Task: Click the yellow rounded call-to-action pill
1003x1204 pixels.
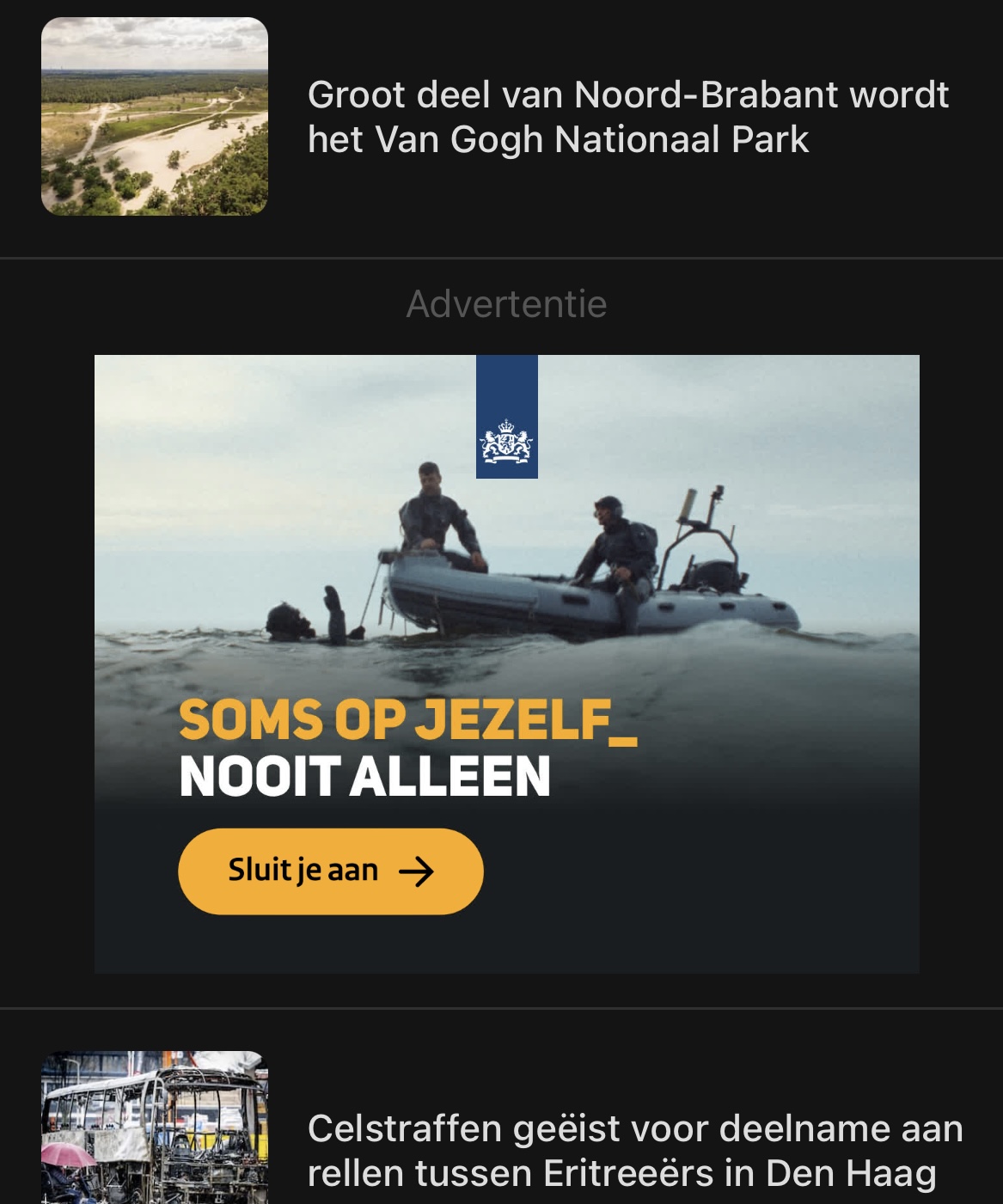Action: [330, 870]
